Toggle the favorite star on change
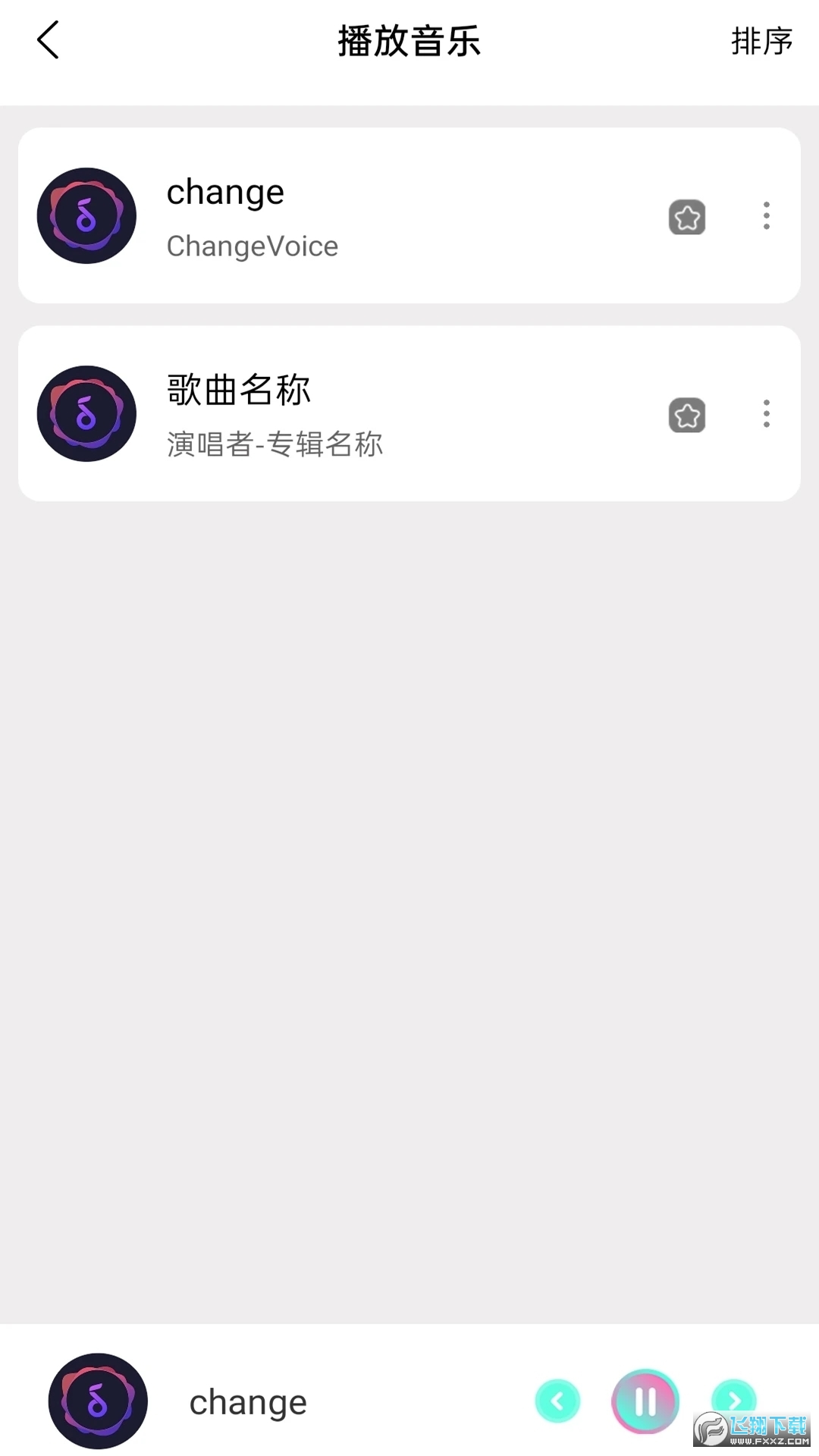The image size is (819, 1456). [x=686, y=217]
